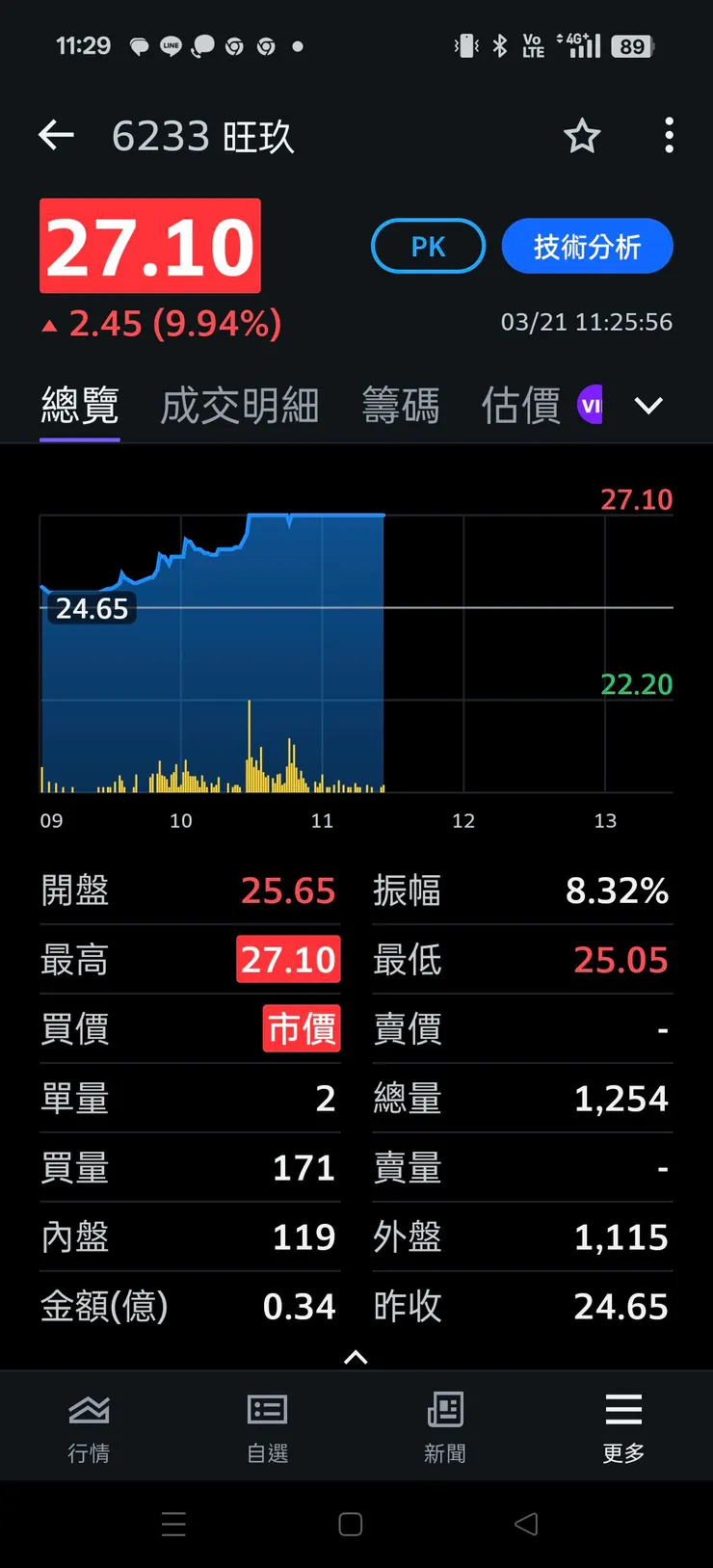713x1568 pixels.
Task: Open the three-dot overflow menu
Action: 668,136
